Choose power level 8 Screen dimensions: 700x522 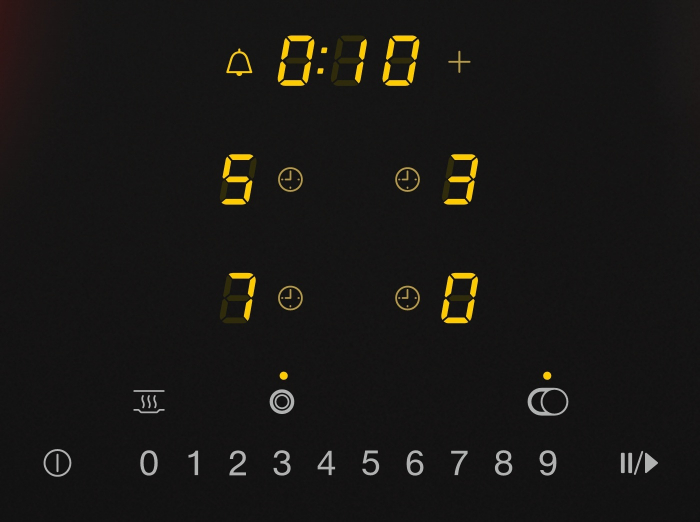pos(503,464)
